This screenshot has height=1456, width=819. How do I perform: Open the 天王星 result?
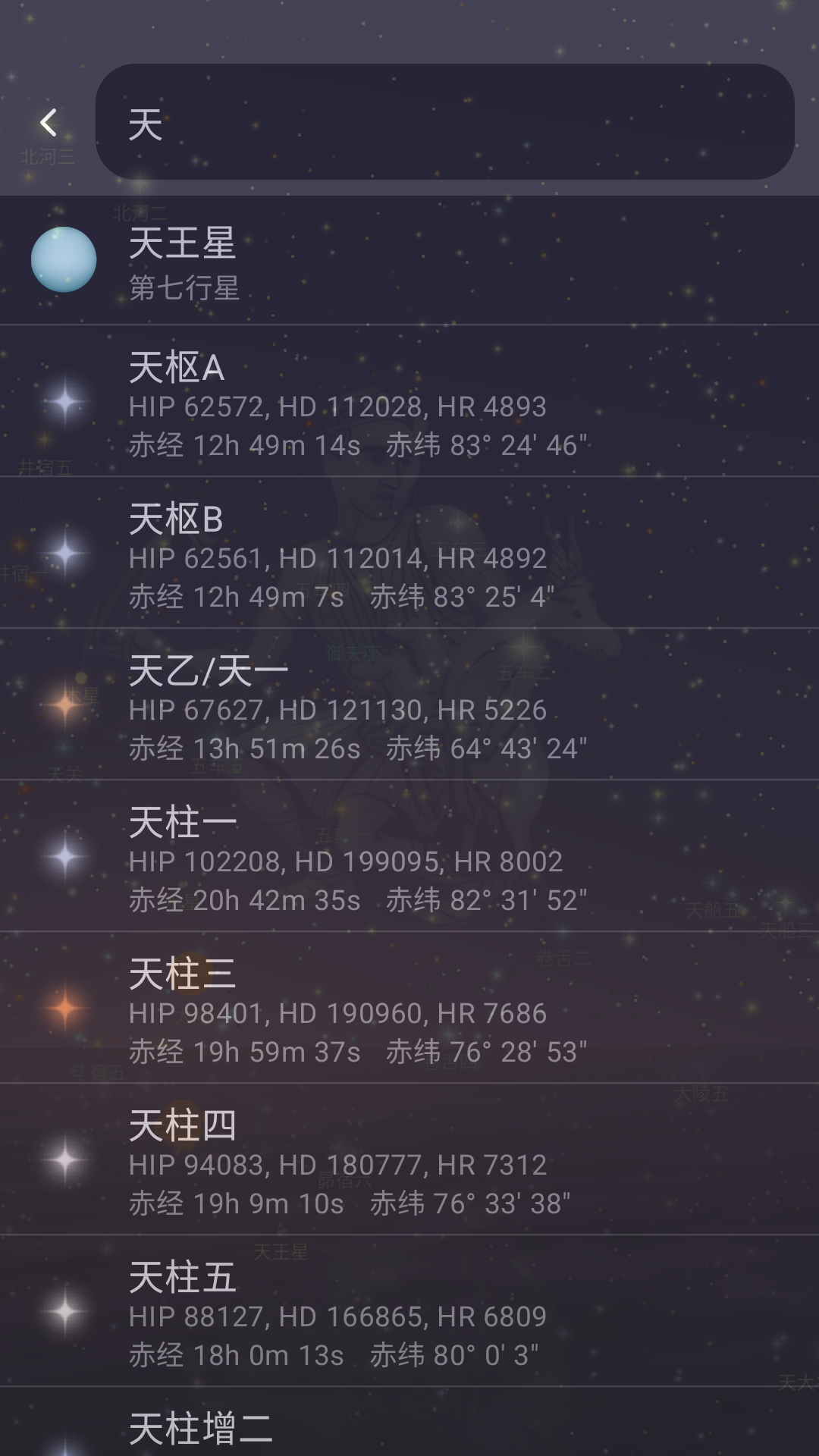click(409, 260)
